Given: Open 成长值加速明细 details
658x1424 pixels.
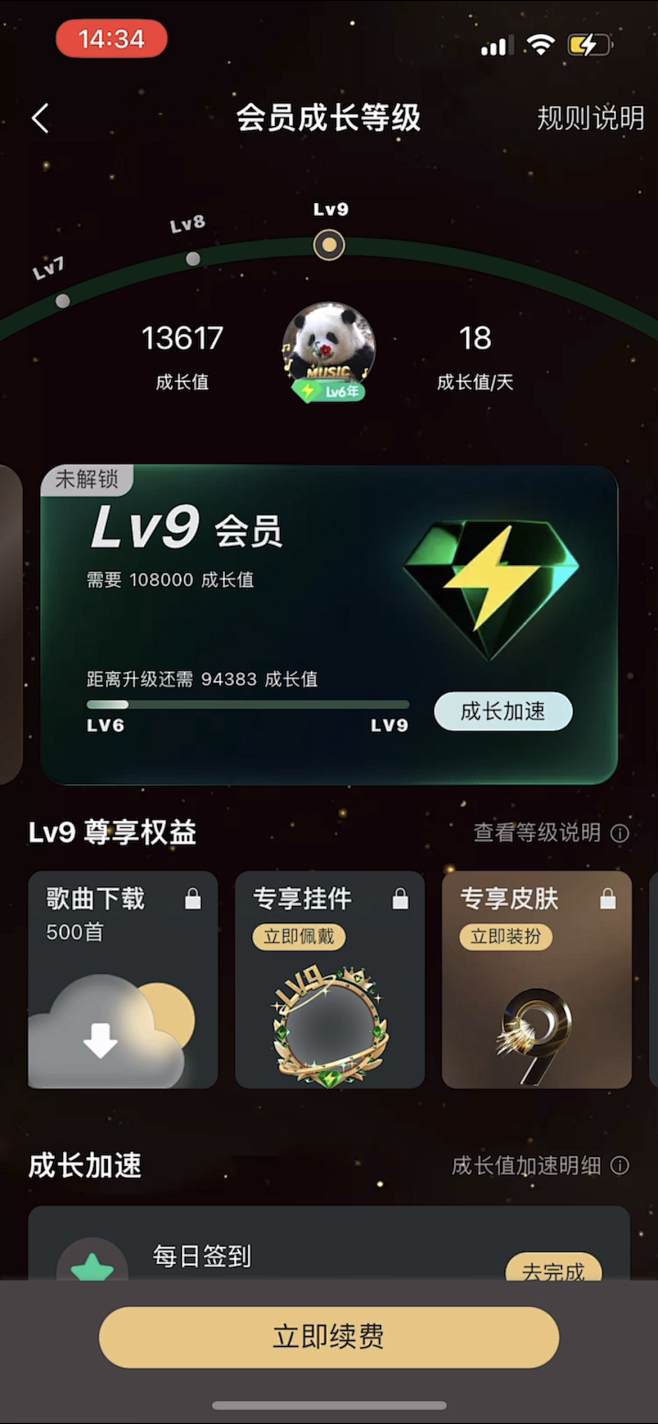Looking at the screenshot, I should [x=540, y=1165].
